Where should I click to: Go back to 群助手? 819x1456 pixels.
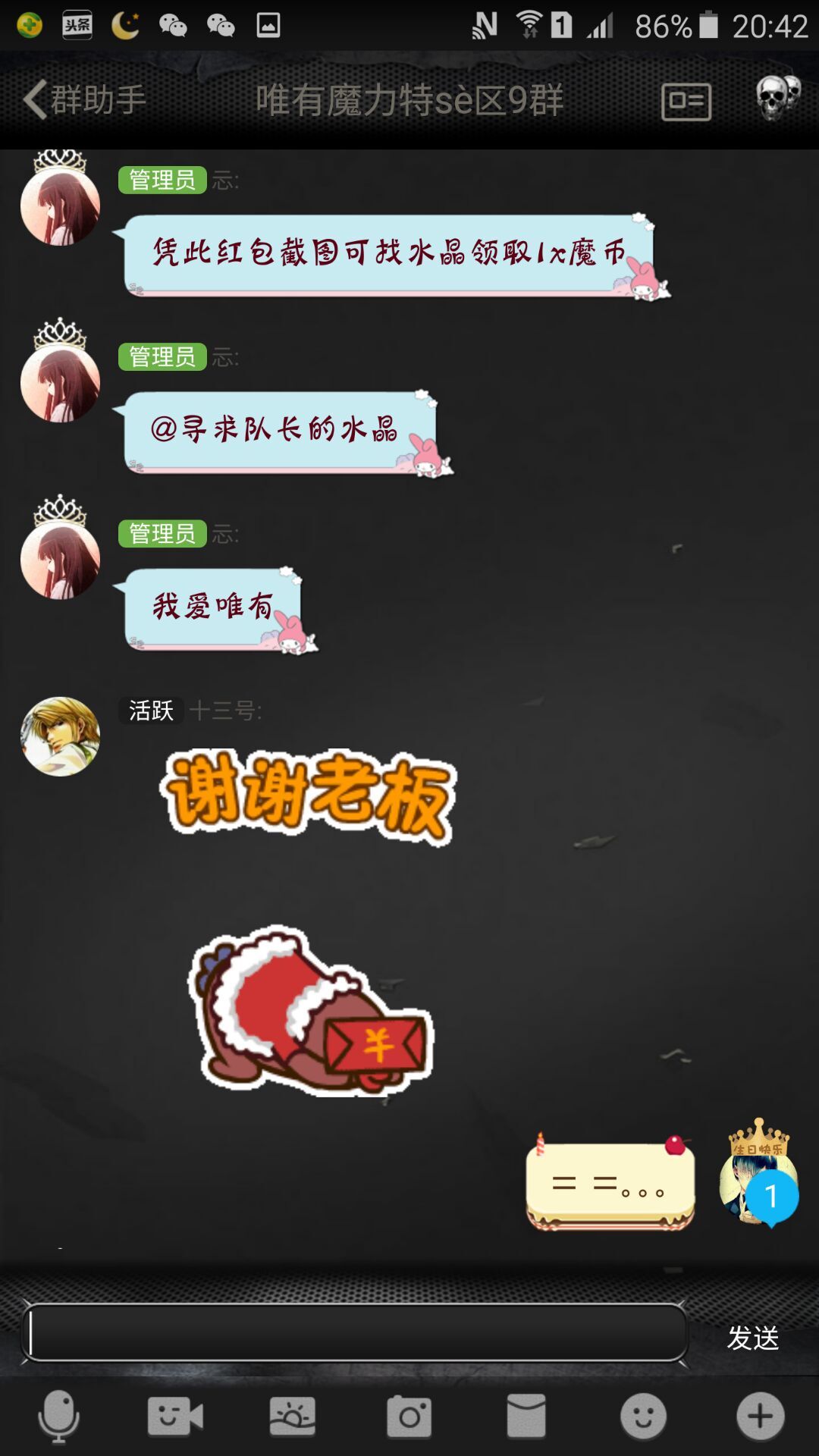tap(83, 100)
